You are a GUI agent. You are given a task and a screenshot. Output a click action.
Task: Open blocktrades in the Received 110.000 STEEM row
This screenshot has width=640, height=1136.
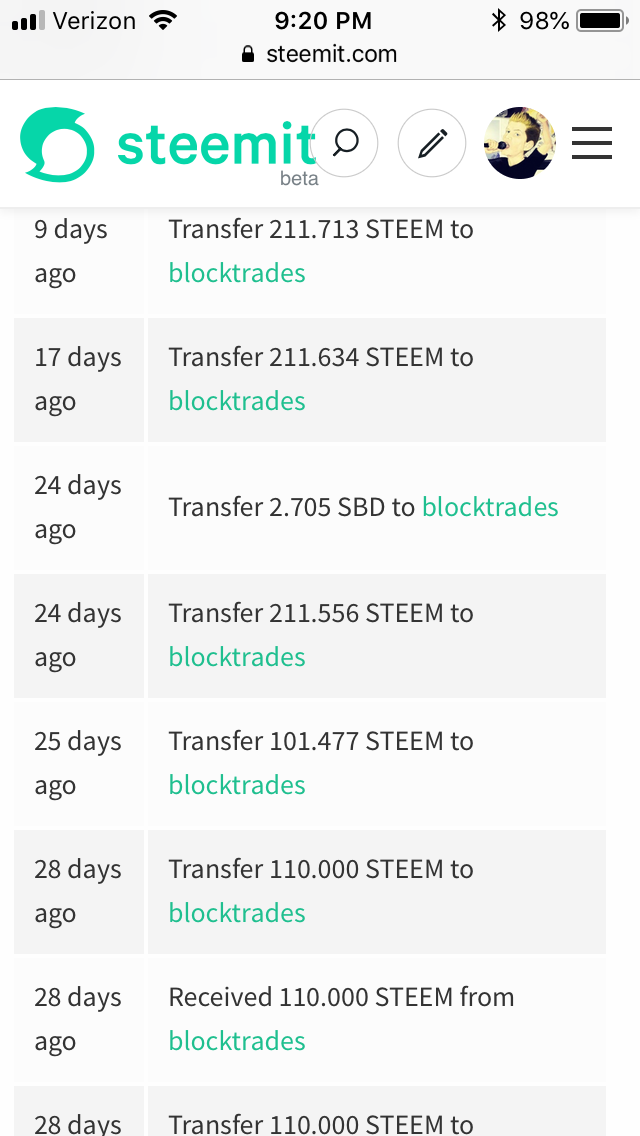click(237, 1041)
